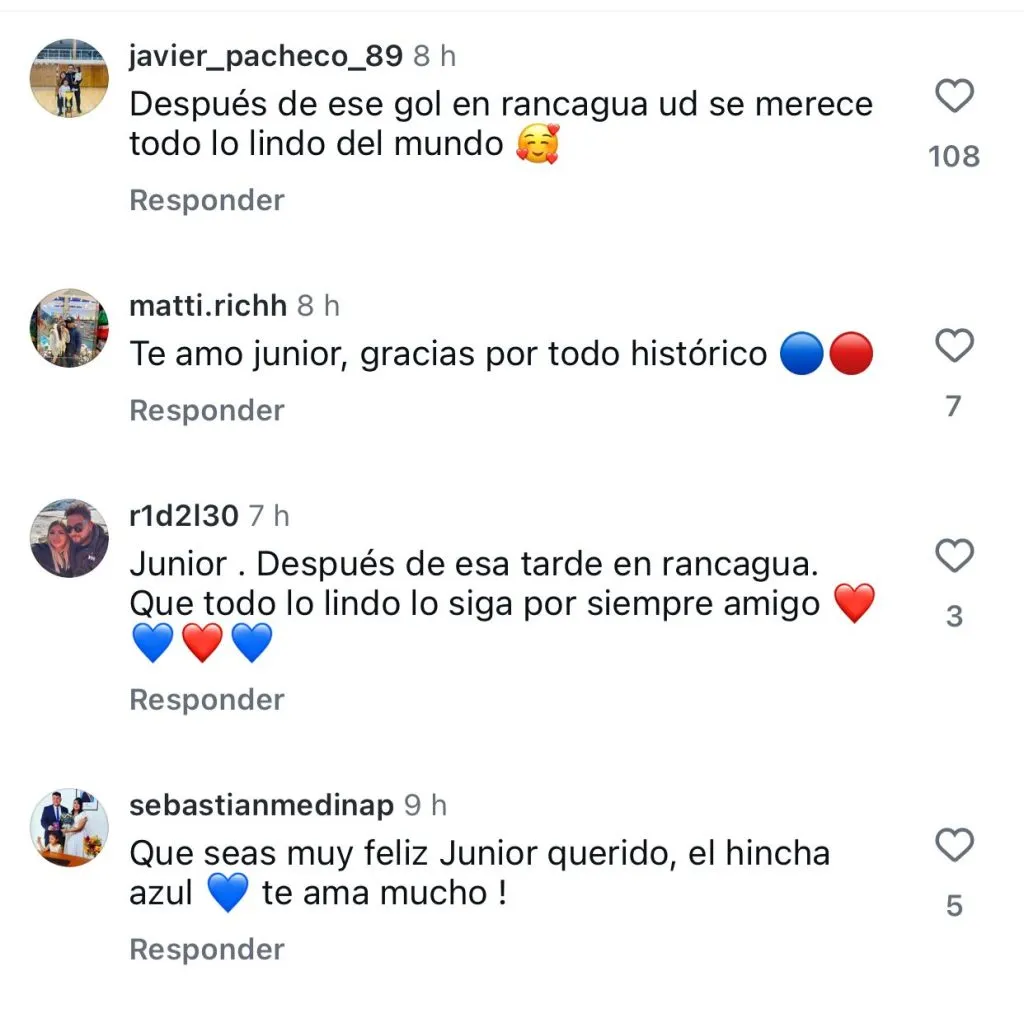Go to sebastianmedinap via username
The width and height of the screenshot is (1024, 1009).
point(262,804)
